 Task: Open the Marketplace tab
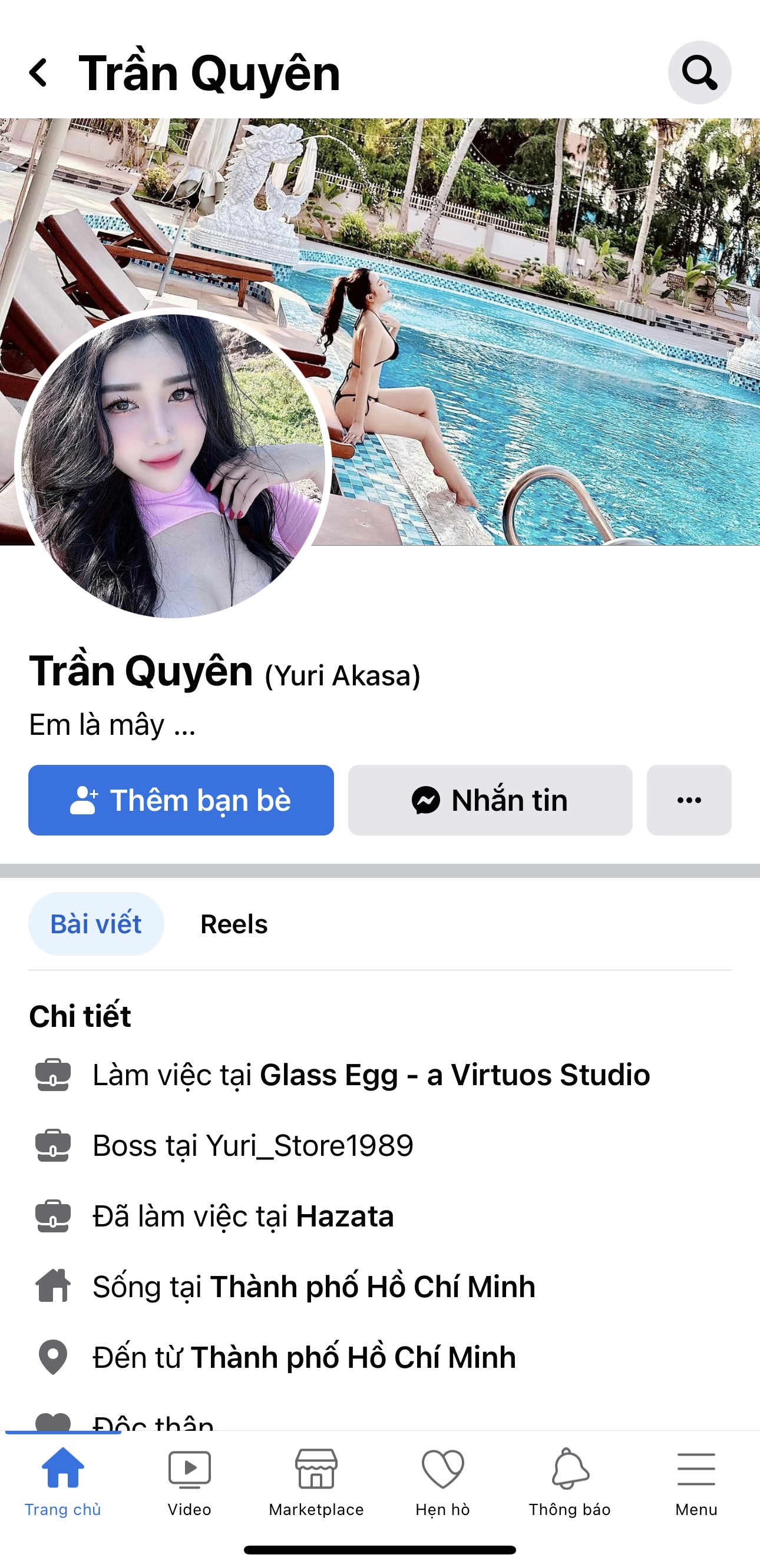pyautogui.click(x=316, y=1480)
